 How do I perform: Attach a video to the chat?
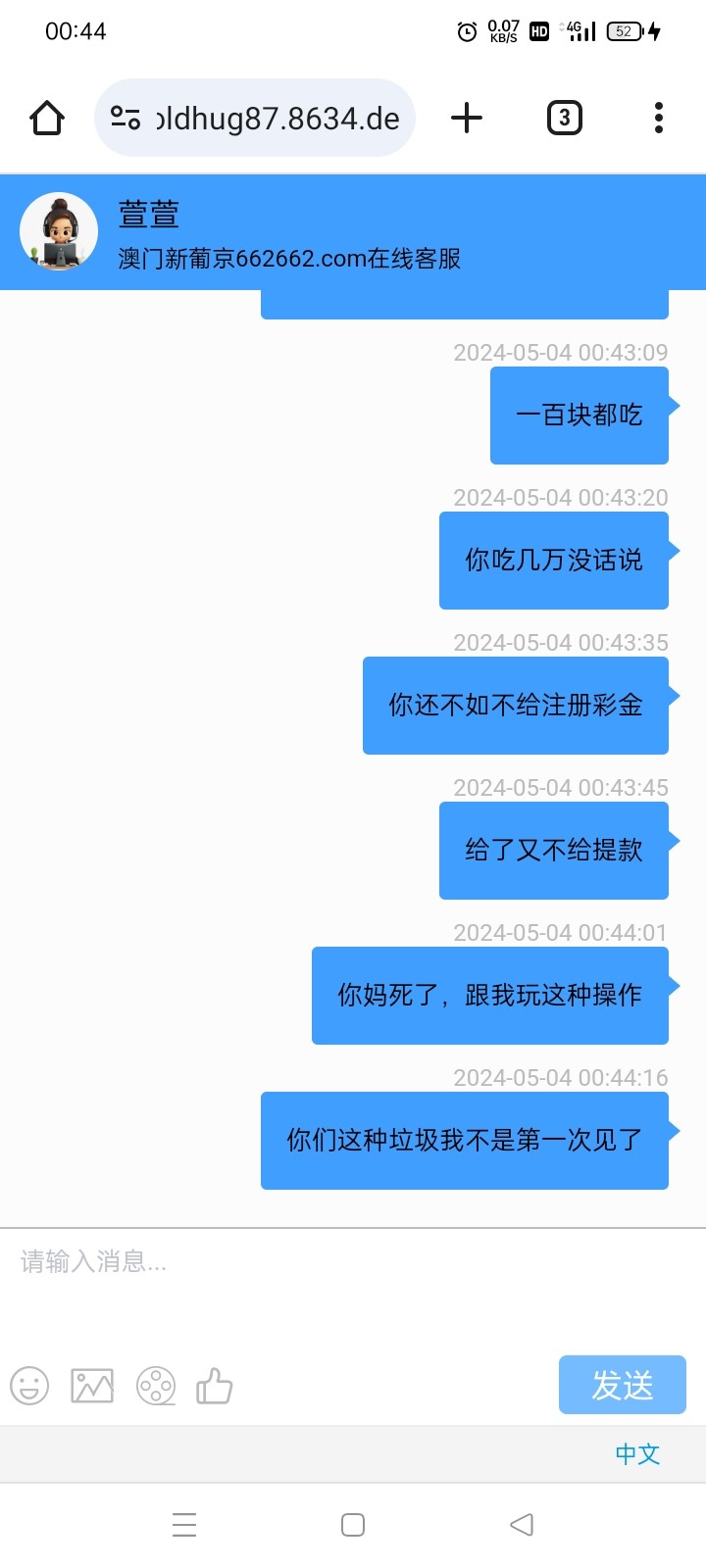(x=156, y=1386)
